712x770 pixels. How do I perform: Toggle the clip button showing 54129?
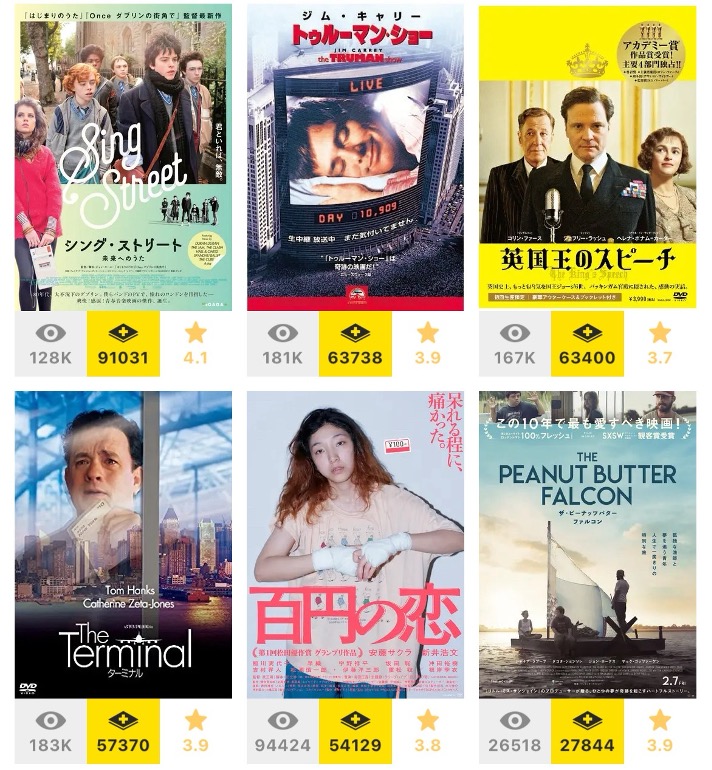click(x=355, y=731)
